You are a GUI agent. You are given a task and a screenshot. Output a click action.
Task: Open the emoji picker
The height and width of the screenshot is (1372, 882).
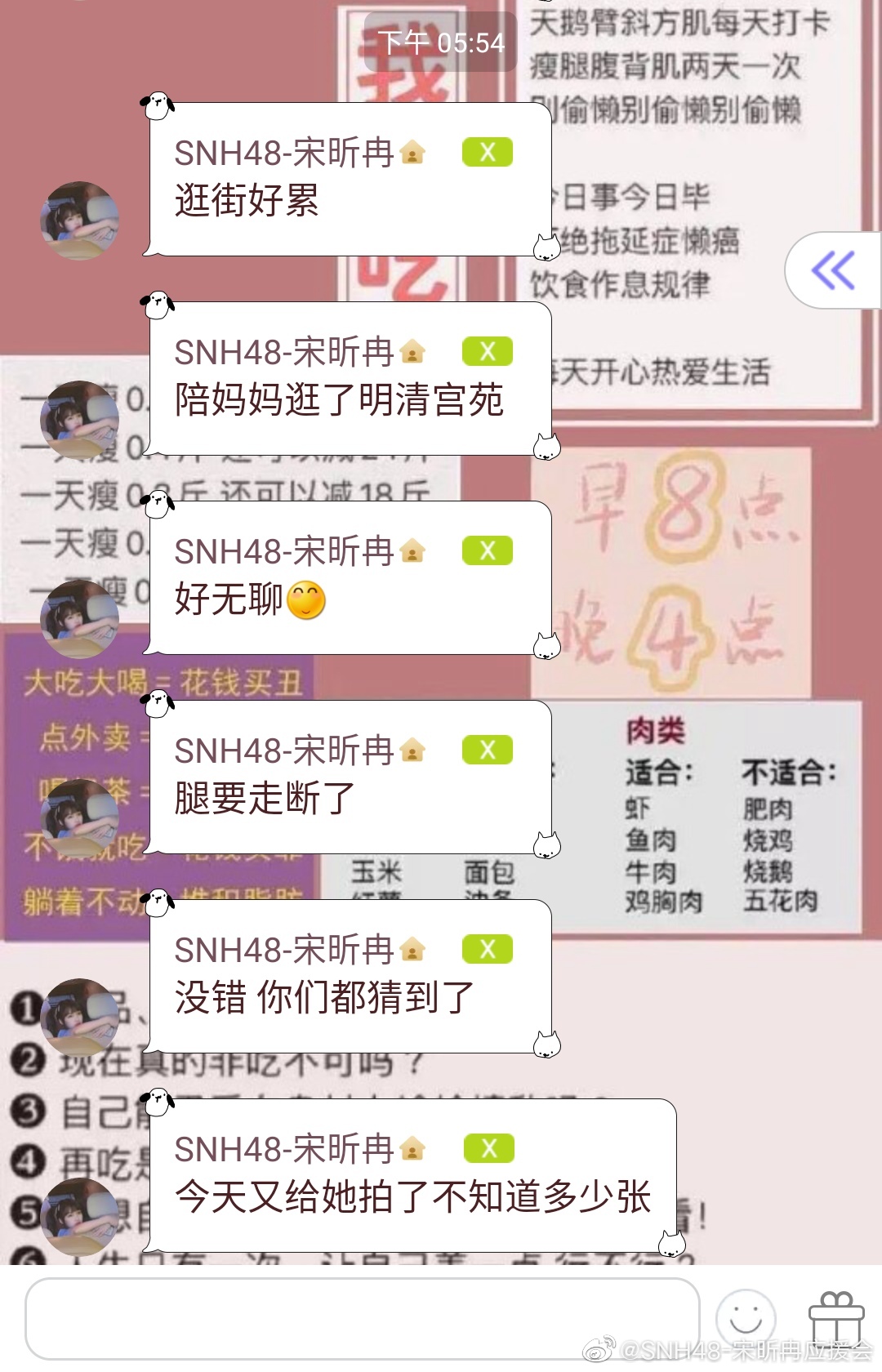[x=745, y=1318]
